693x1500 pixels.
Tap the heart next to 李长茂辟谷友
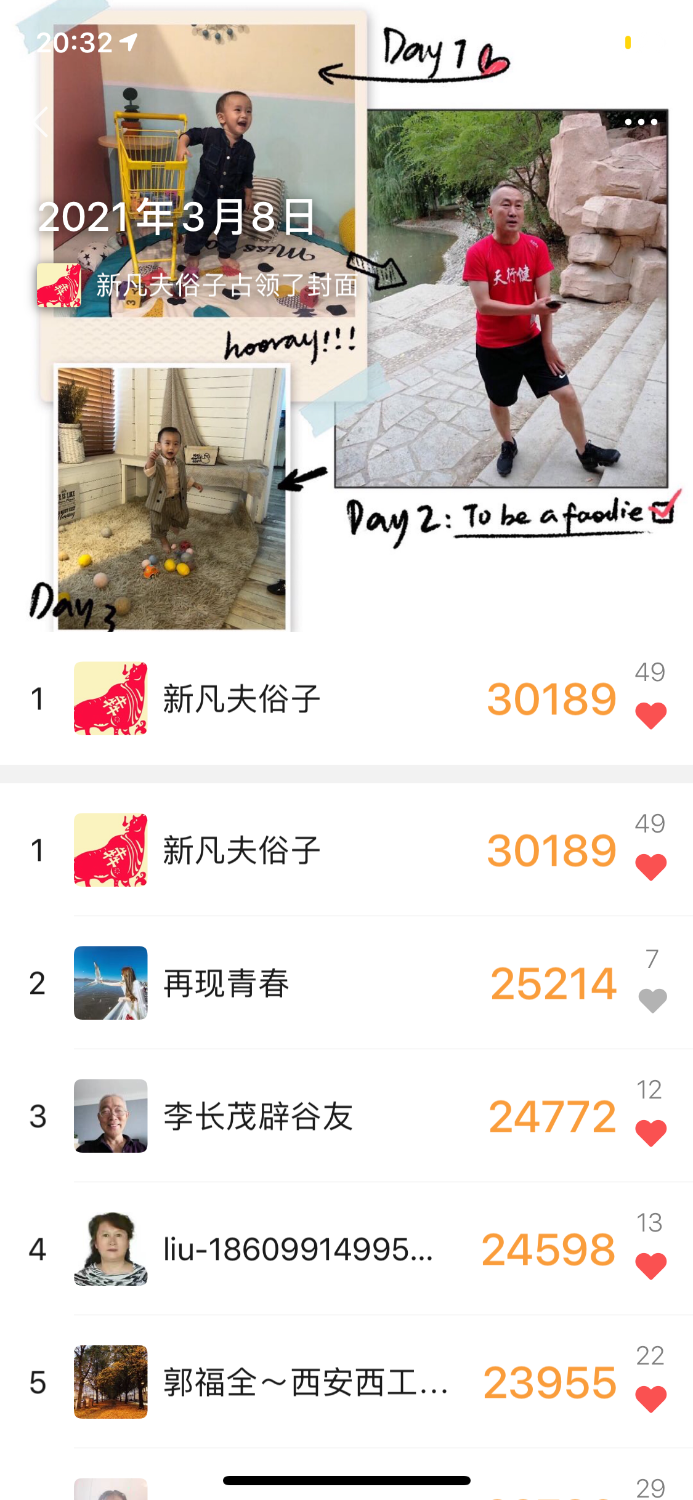pos(651,1133)
